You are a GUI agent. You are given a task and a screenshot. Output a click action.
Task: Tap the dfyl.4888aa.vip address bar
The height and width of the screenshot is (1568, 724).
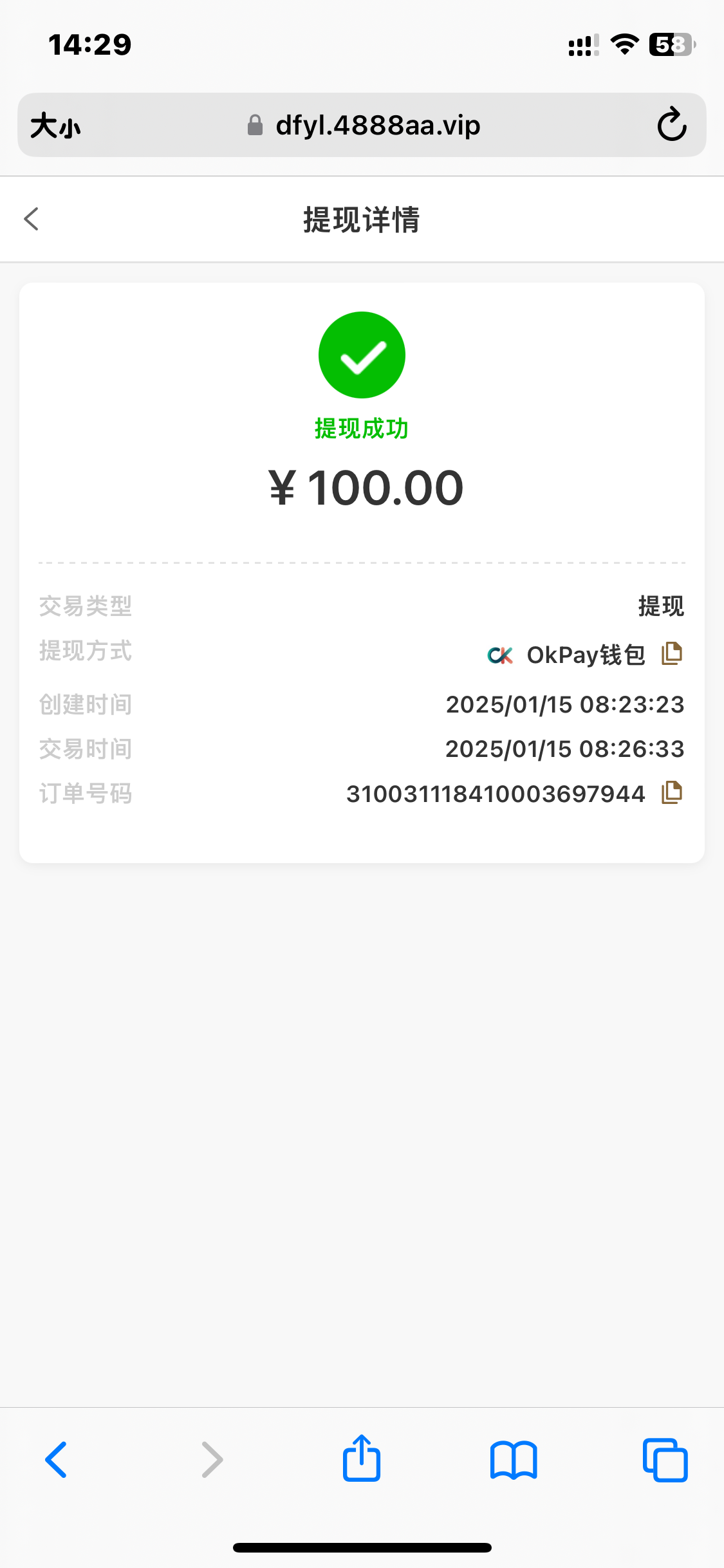pyautogui.click(x=364, y=125)
